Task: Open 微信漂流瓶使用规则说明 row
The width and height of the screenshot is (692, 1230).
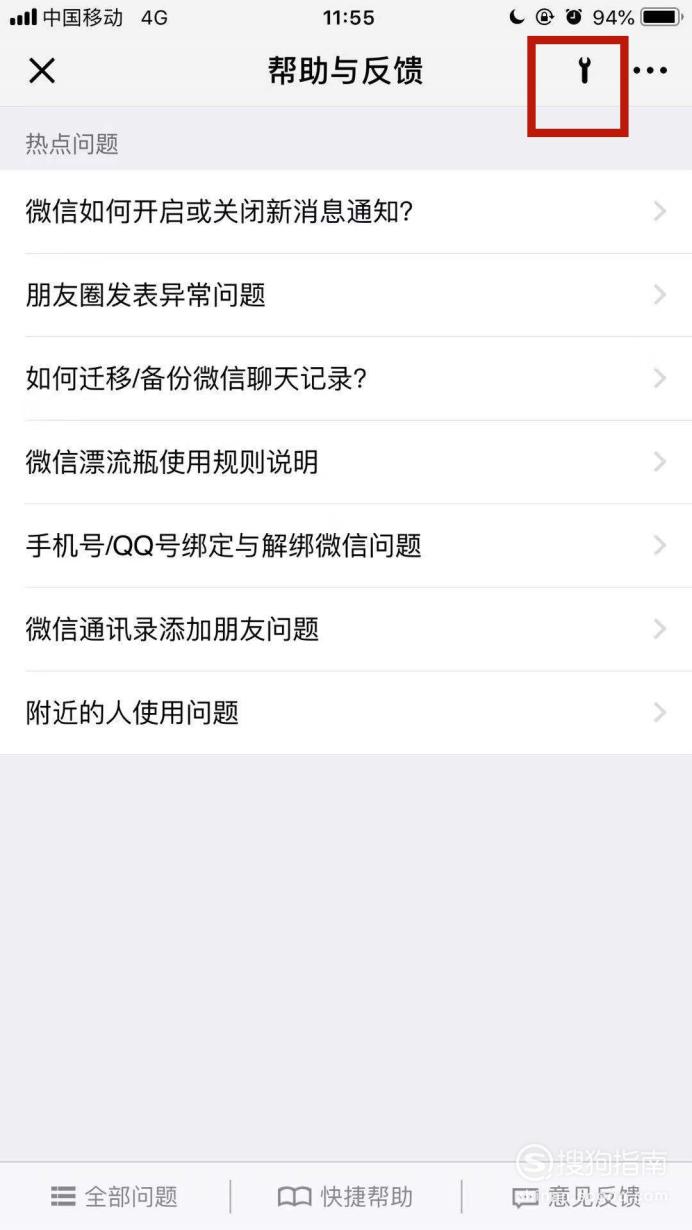Action: click(x=346, y=462)
